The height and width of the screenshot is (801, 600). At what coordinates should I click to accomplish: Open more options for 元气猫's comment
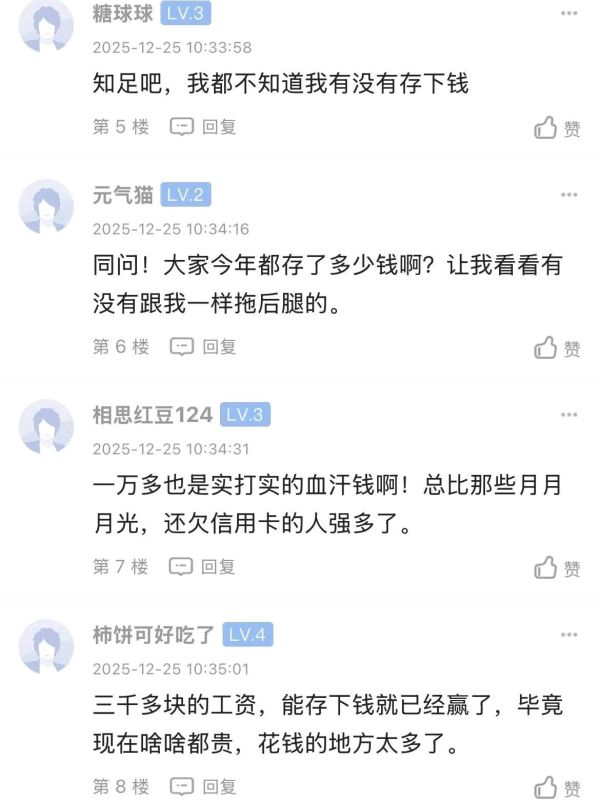tap(568, 195)
